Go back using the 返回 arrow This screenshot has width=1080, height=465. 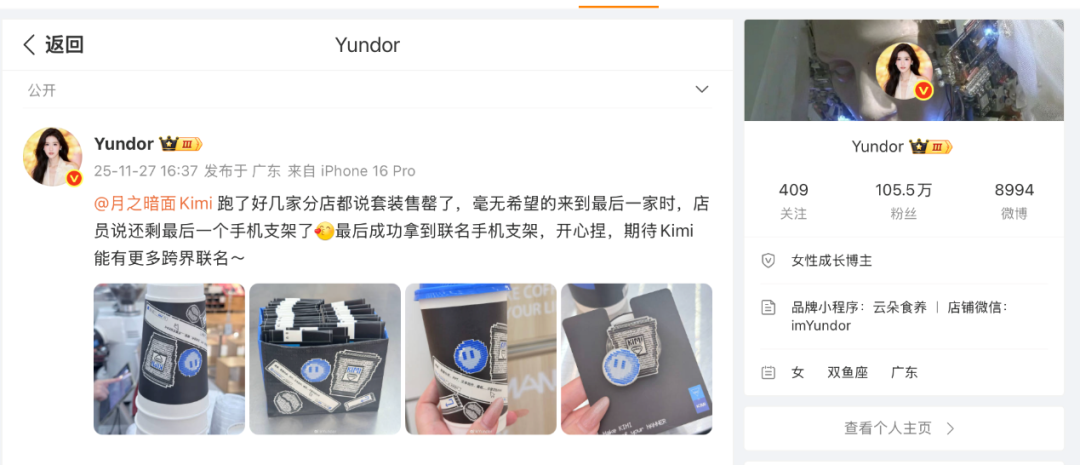pyautogui.click(x=53, y=44)
